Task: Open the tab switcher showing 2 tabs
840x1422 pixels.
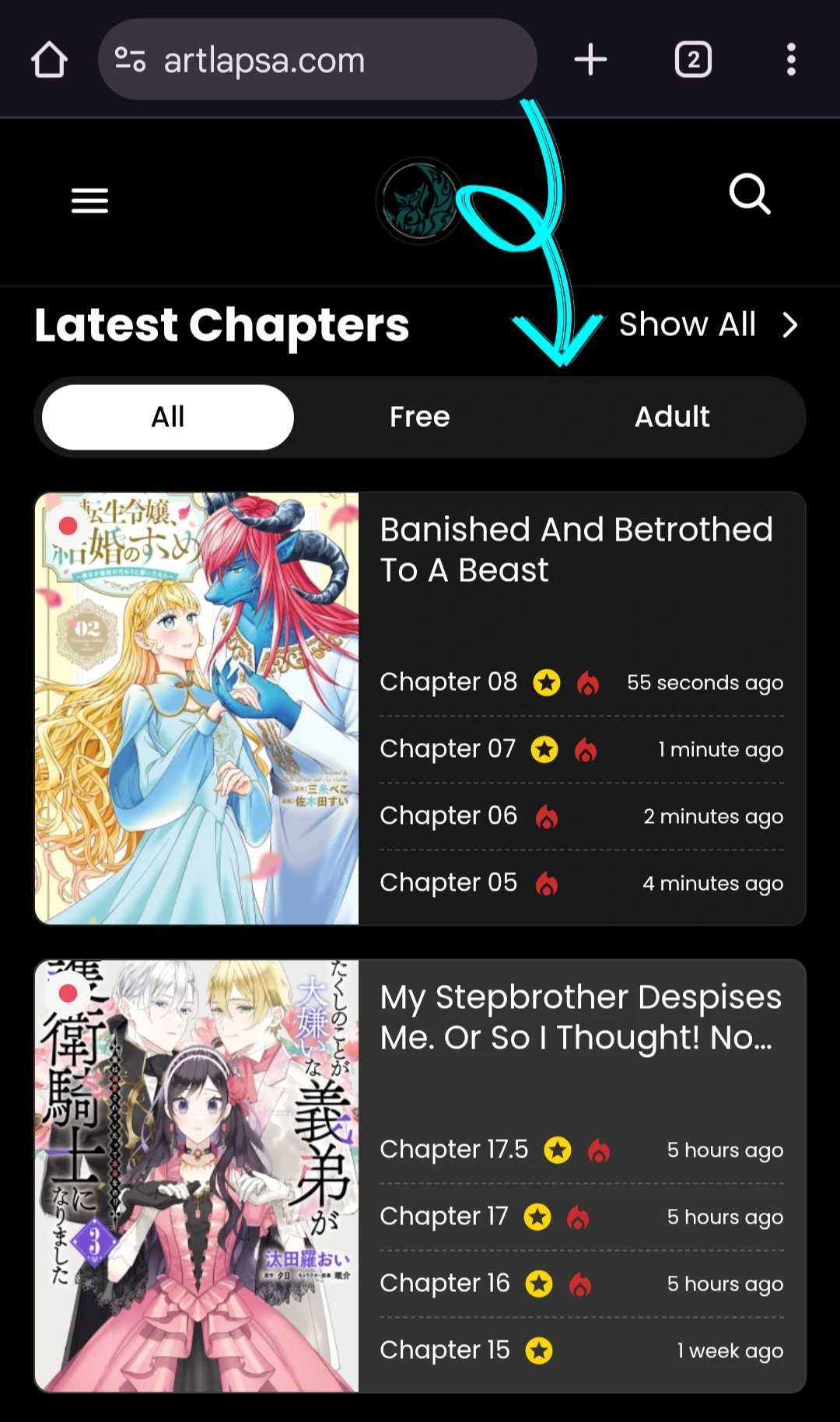Action: pyautogui.click(x=693, y=60)
